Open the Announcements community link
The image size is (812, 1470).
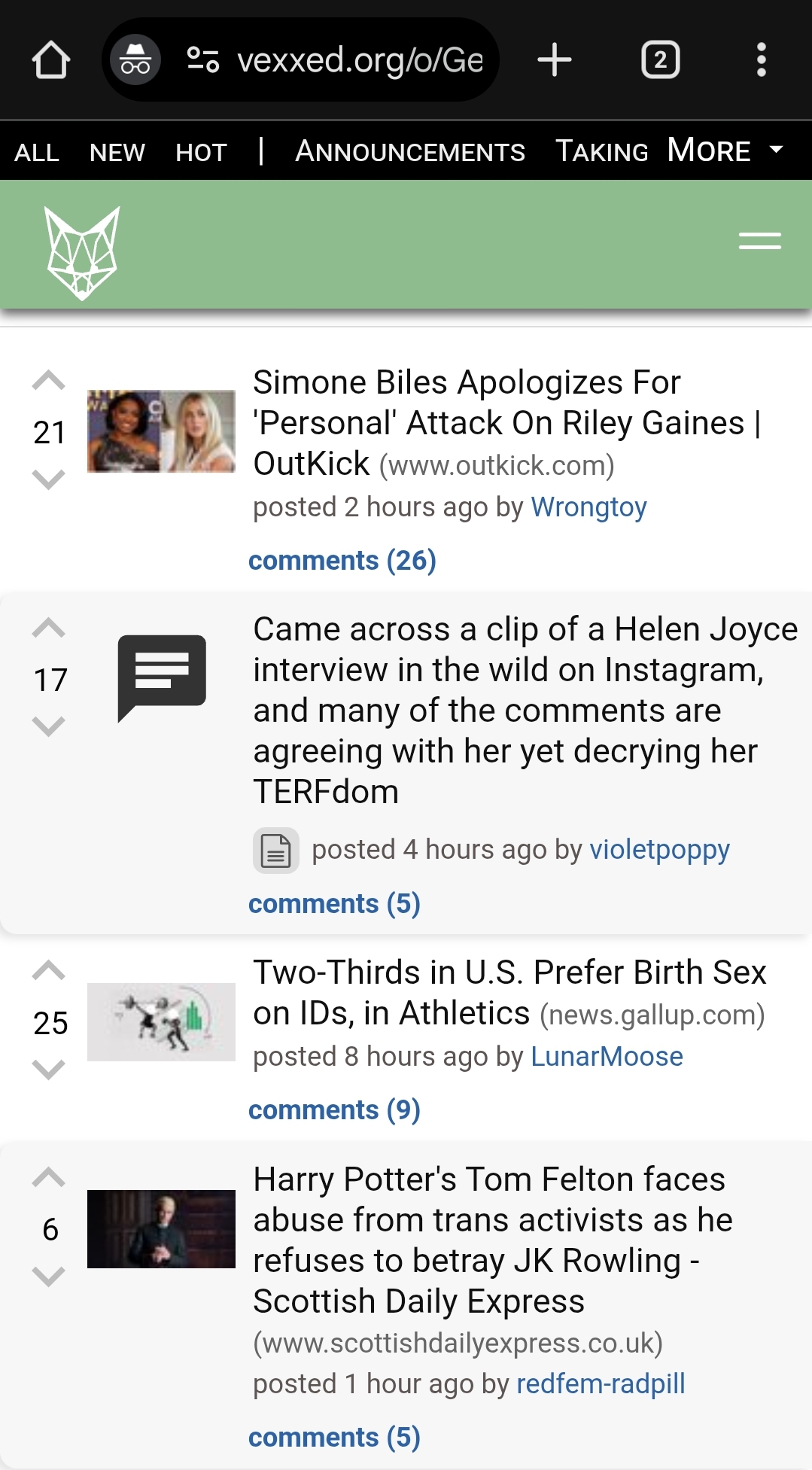point(410,151)
